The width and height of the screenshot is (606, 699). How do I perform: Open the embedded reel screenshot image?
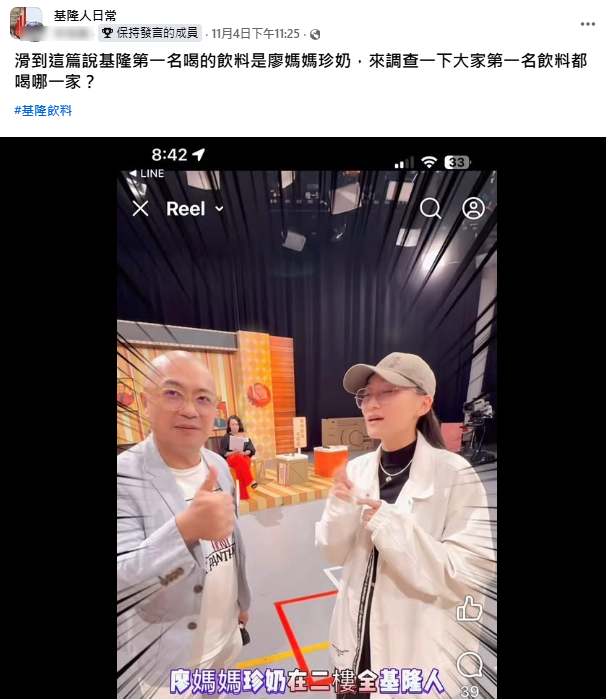(x=303, y=420)
